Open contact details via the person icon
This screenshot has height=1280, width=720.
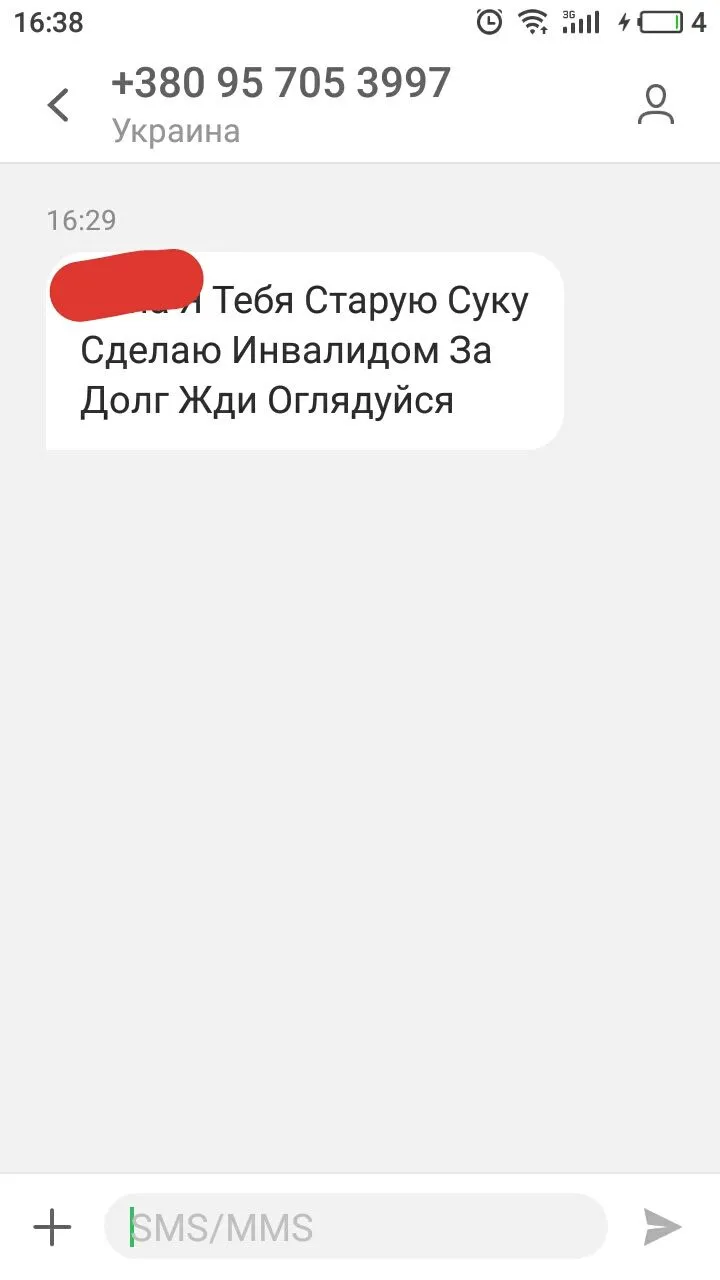tap(656, 105)
